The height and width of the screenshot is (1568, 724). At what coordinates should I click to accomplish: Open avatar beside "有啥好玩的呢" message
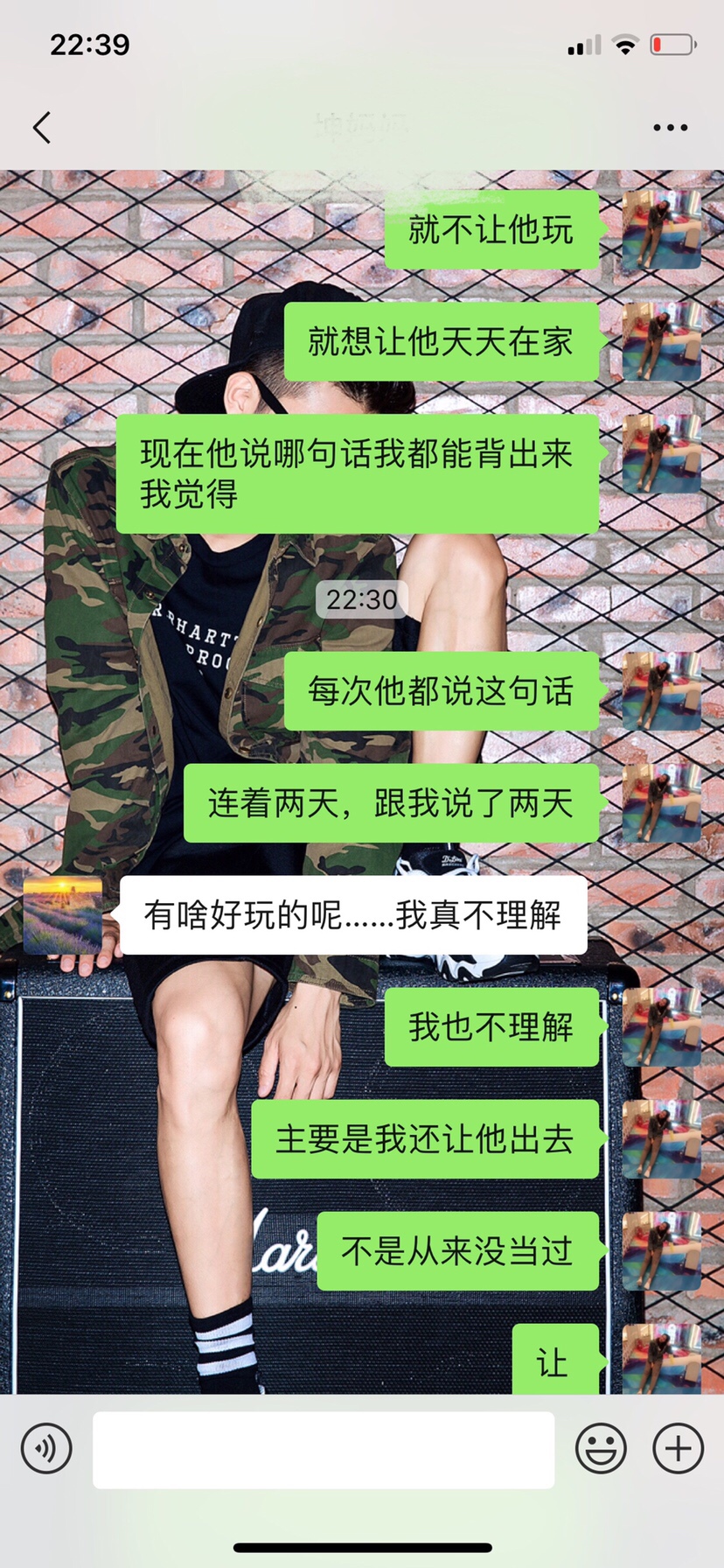(x=62, y=916)
